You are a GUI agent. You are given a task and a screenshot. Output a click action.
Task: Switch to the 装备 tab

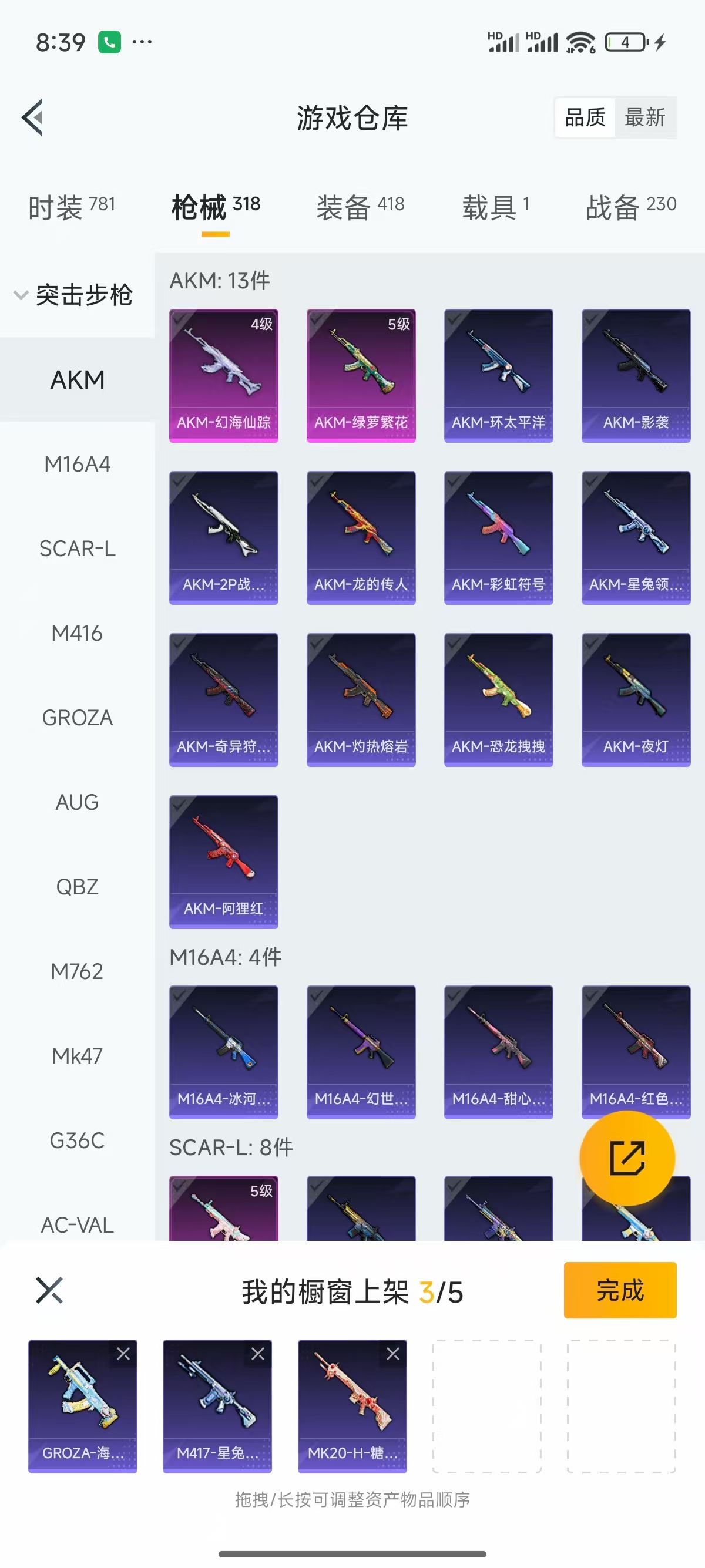coord(360,207)
